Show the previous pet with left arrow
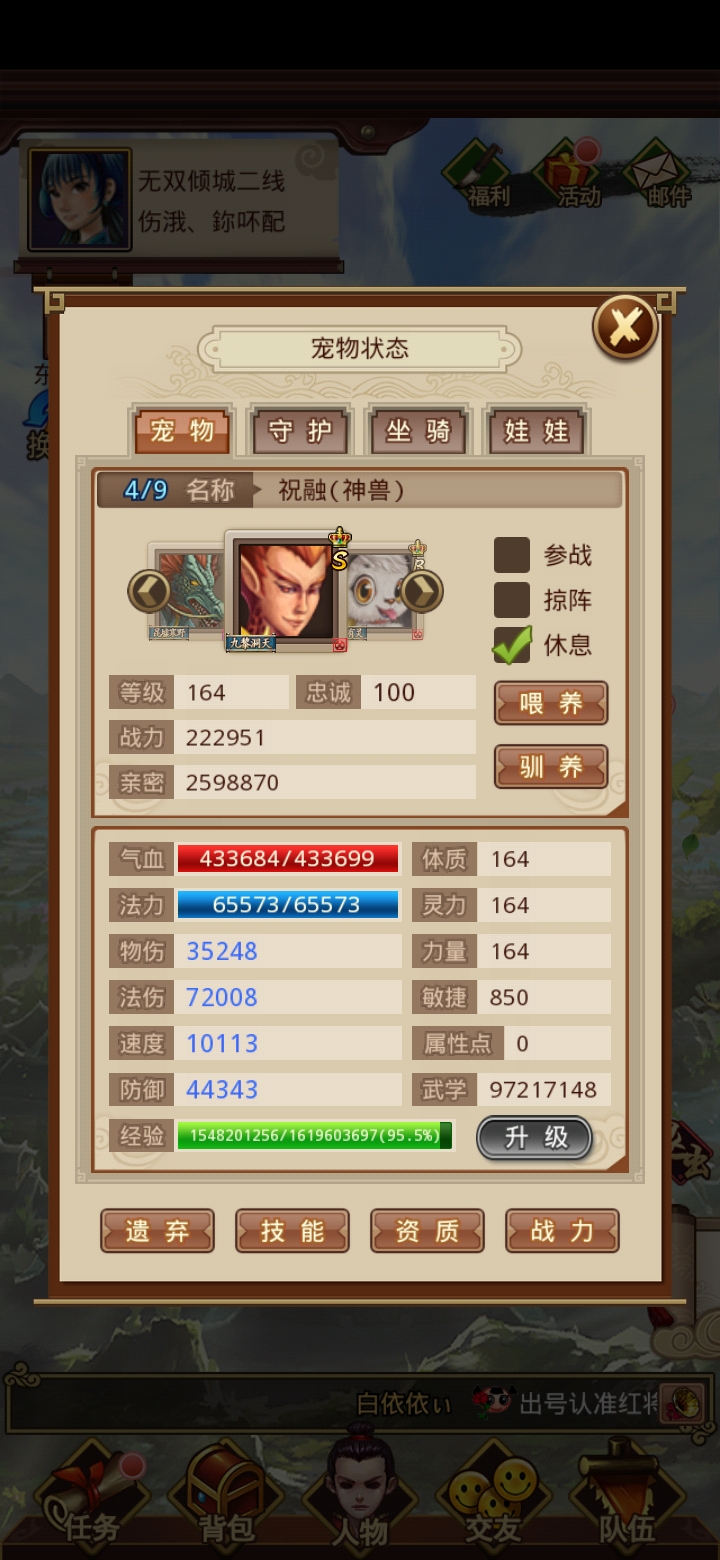The image size is (720, 1560). [148, 592]
